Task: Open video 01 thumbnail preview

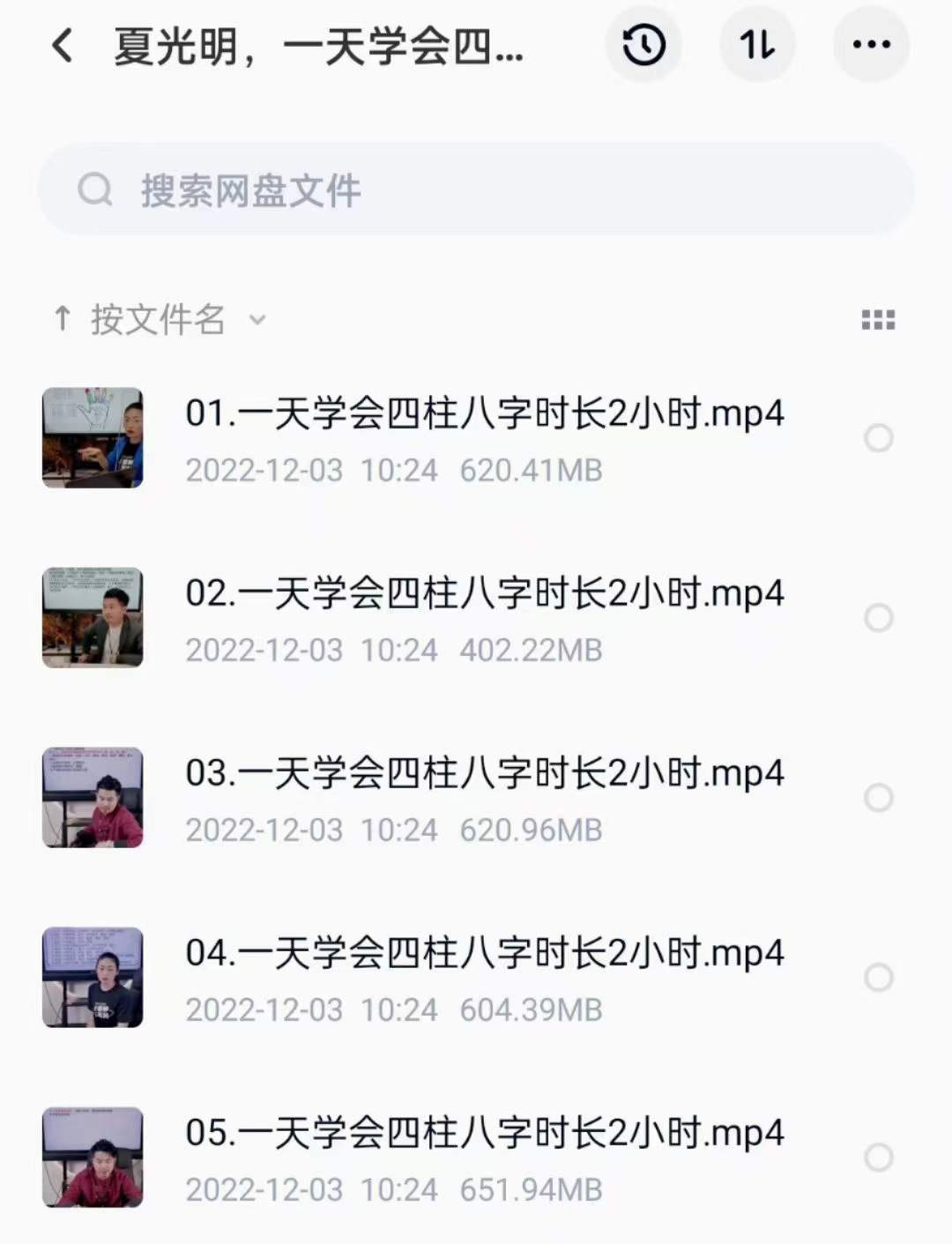Action: pos(93,438)
